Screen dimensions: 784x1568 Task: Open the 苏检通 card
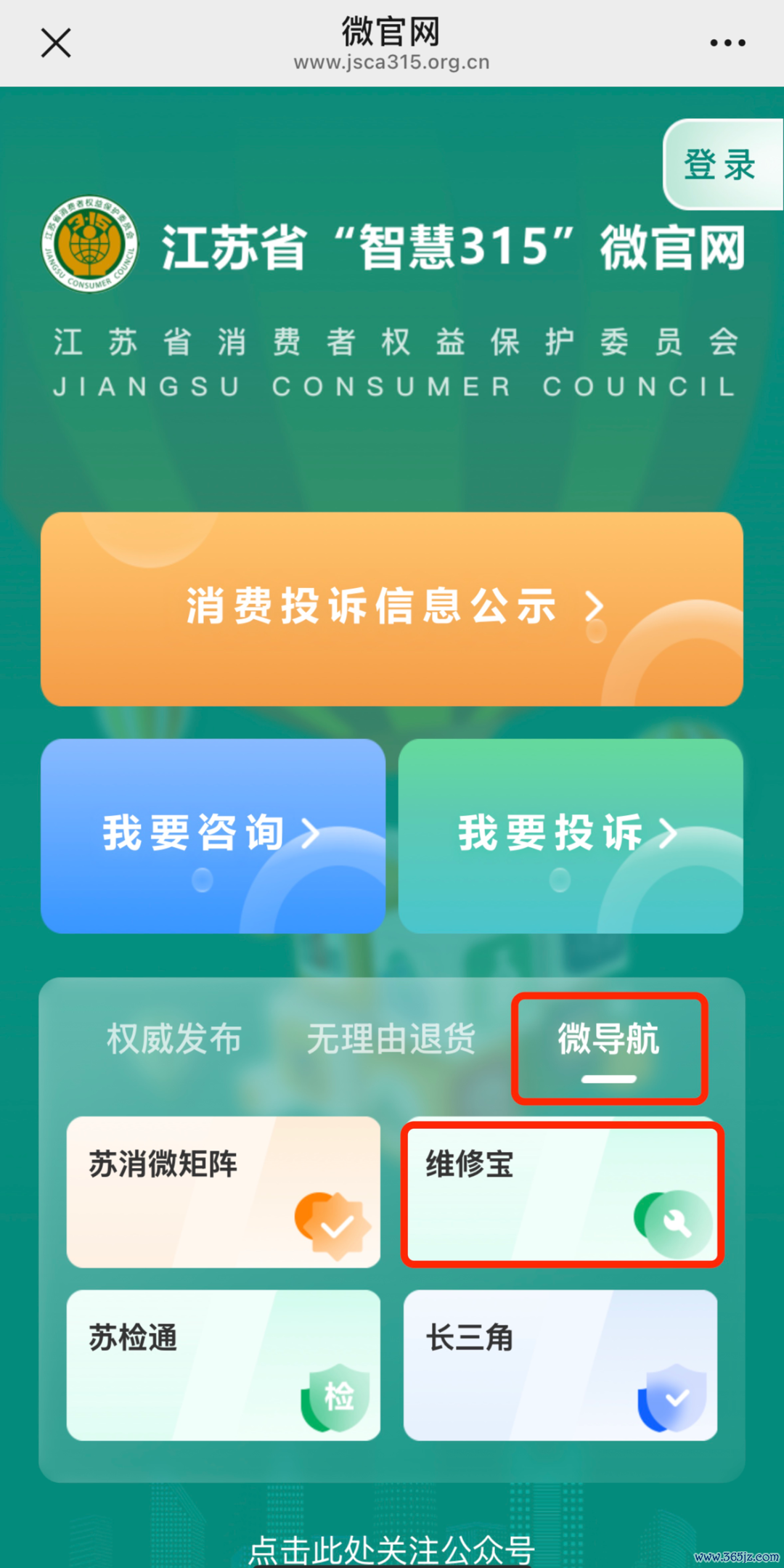coord(224,1365)
